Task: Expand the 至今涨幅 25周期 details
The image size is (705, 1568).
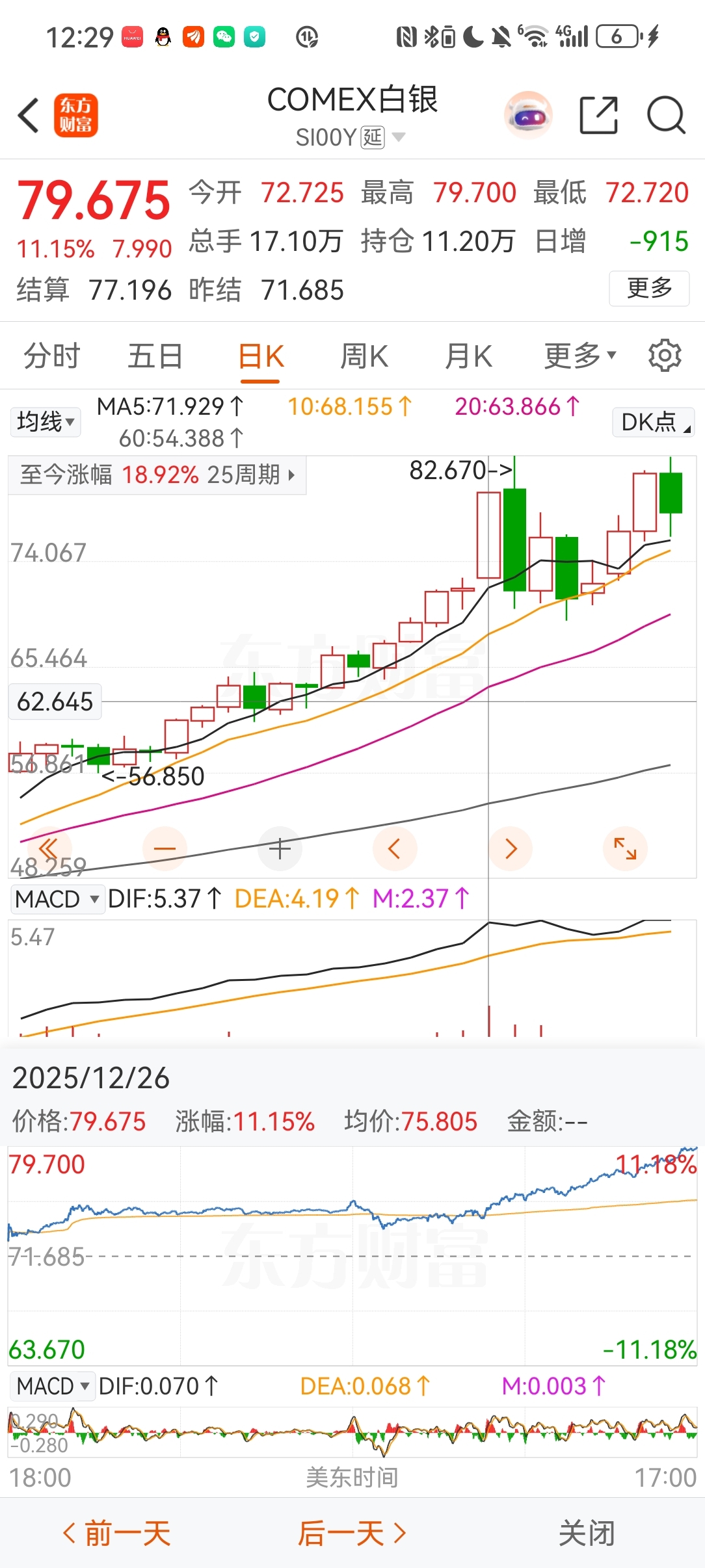Action: click(157, 475)
